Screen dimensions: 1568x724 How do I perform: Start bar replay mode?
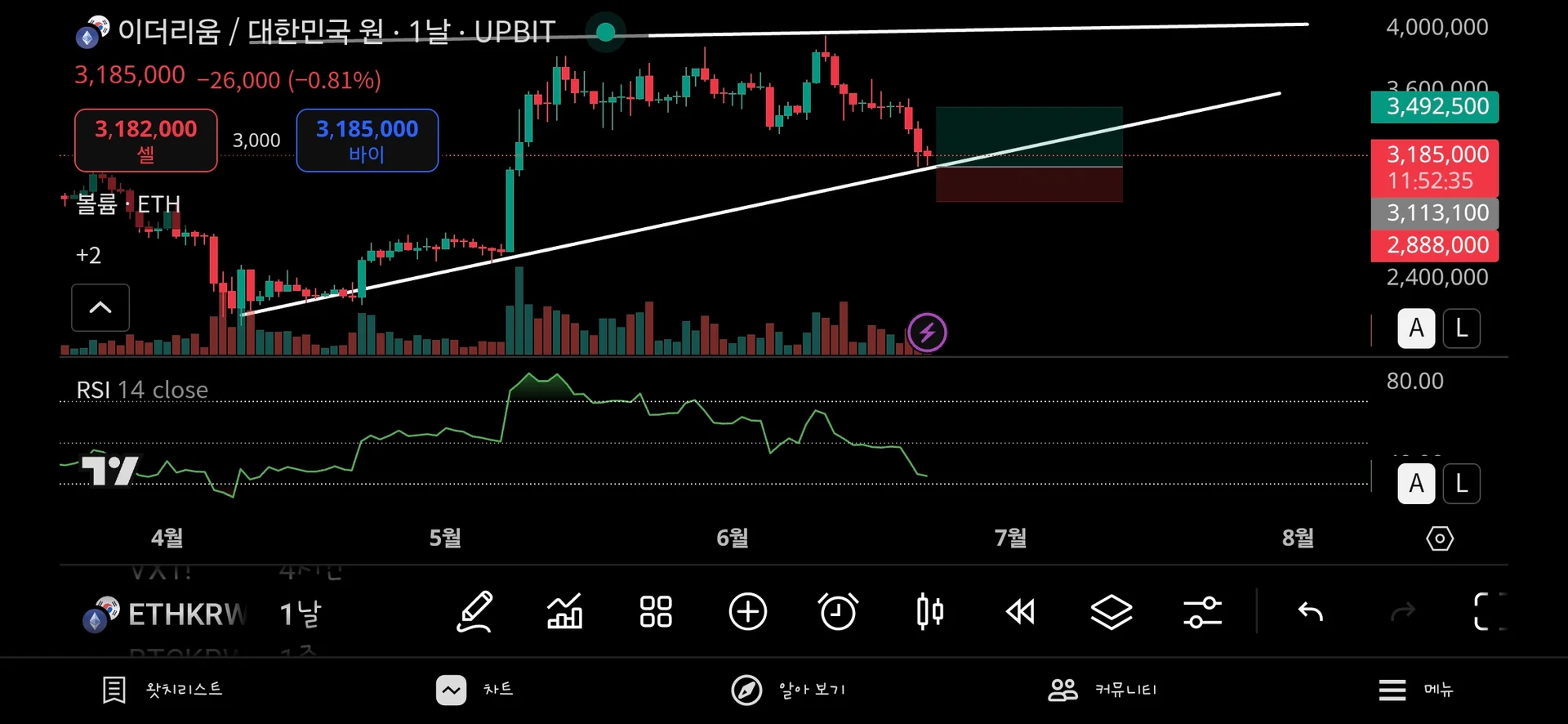[x=1020, y=612]
